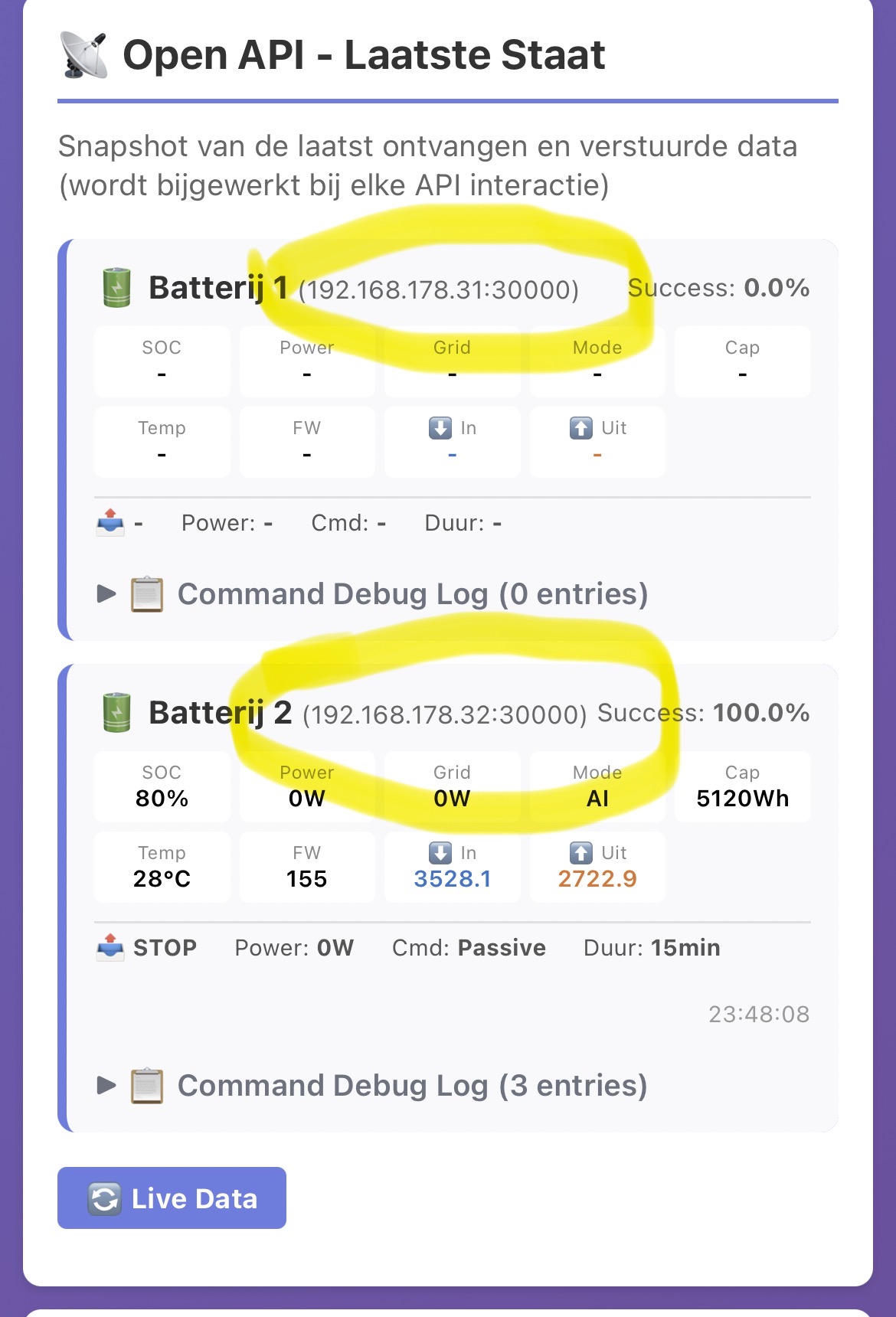Viewport: 896px width, 1317px height.
Task: Expand Batterij 1 Command Debug Log
Action: pos(373,594)
